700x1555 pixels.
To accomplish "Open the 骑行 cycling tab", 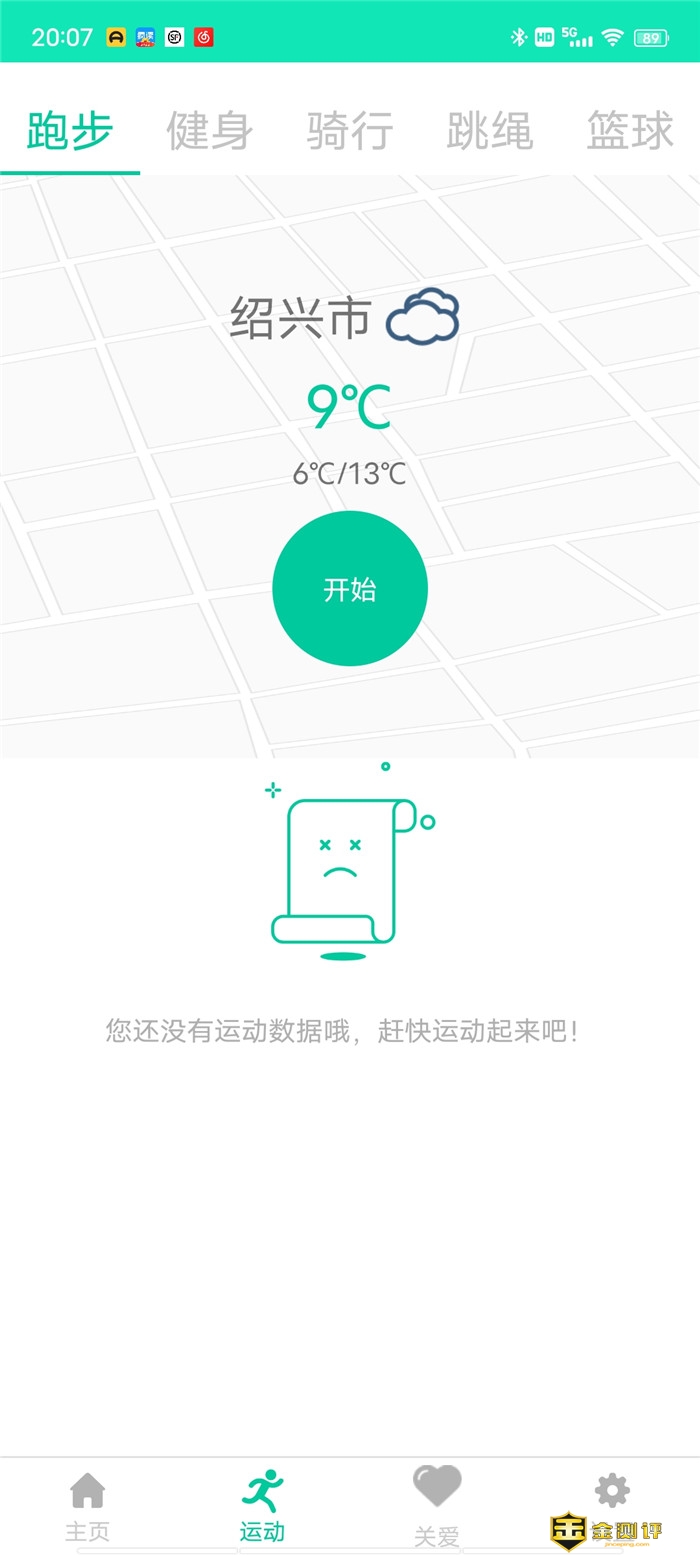I will point(350,132).
